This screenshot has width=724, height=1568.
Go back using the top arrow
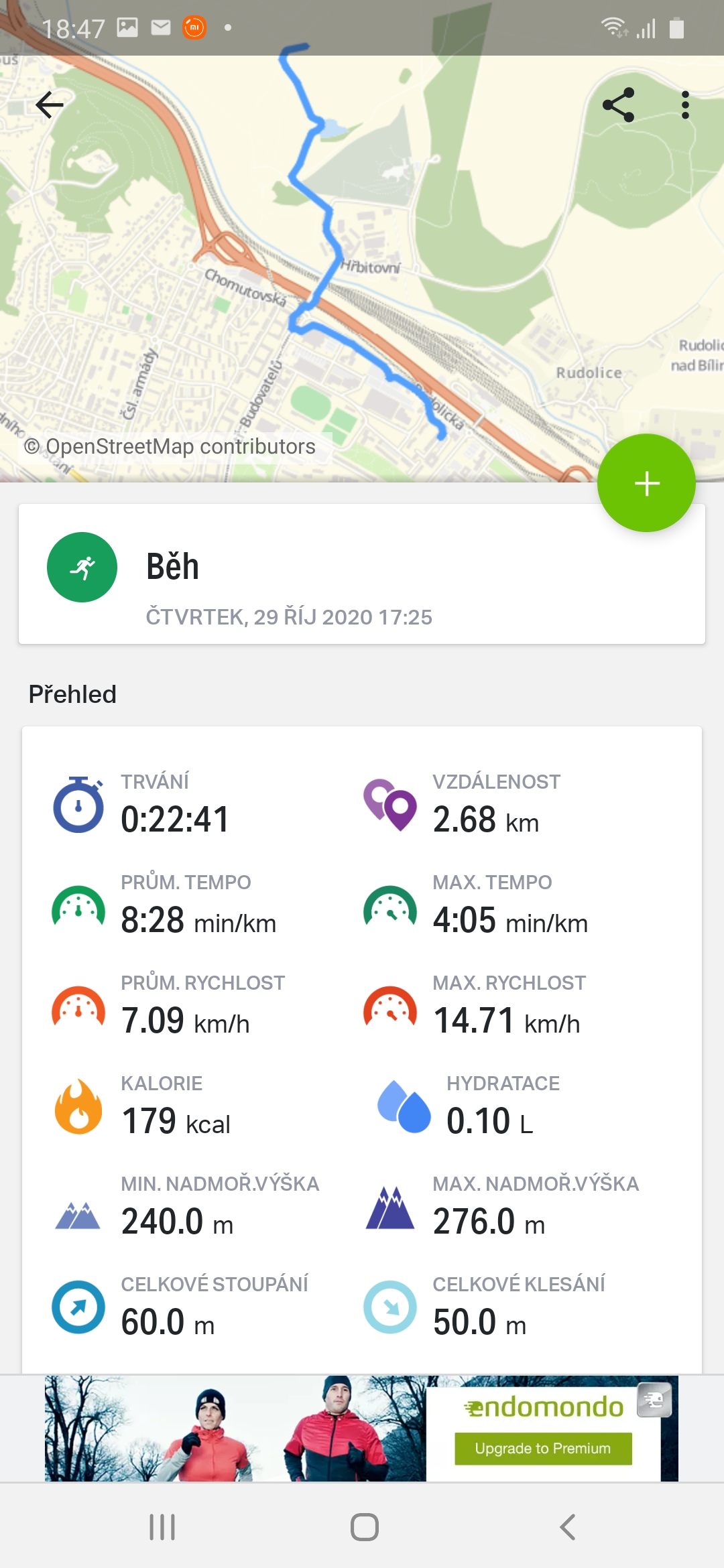tap(50, 105)
